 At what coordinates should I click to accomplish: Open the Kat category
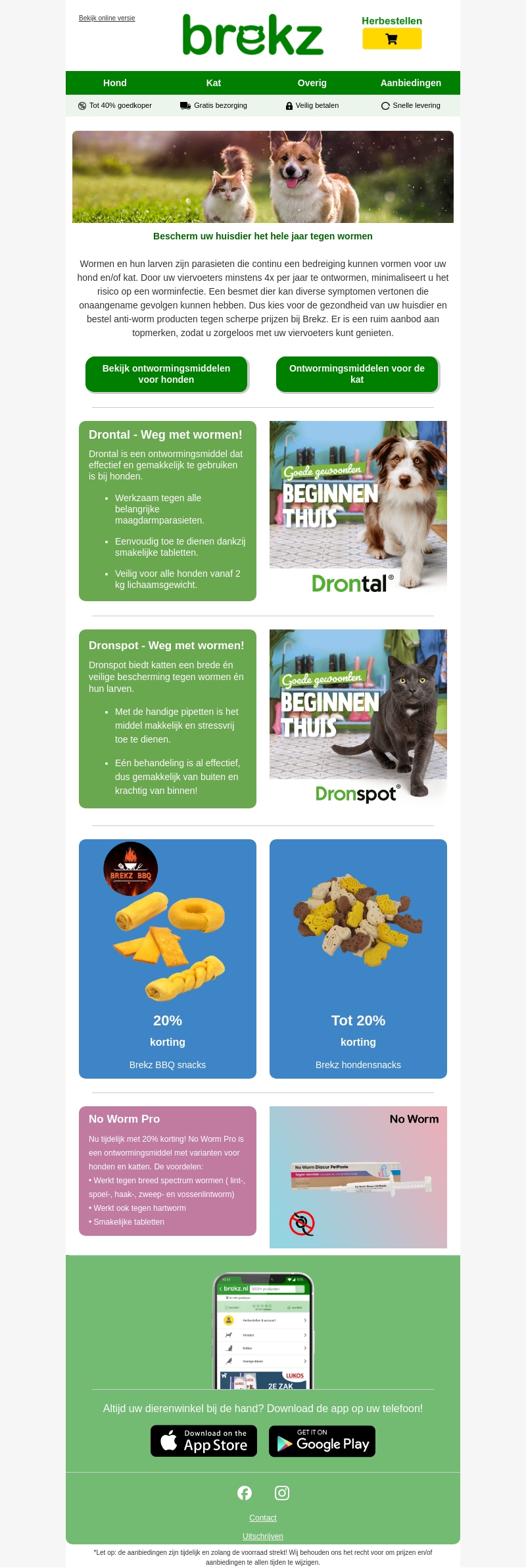(214, 83)
